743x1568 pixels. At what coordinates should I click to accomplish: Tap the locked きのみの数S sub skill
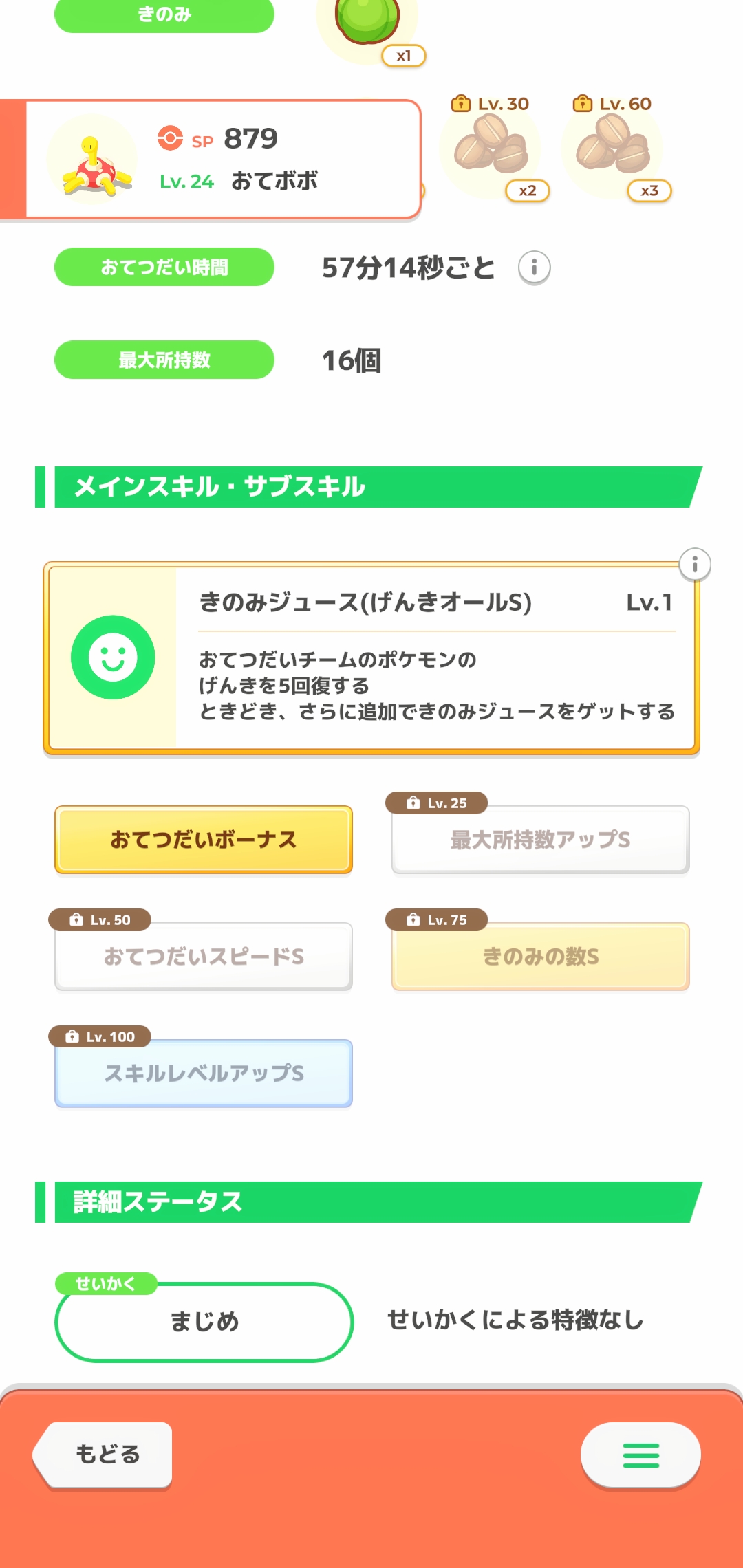[x=540, y=957]
